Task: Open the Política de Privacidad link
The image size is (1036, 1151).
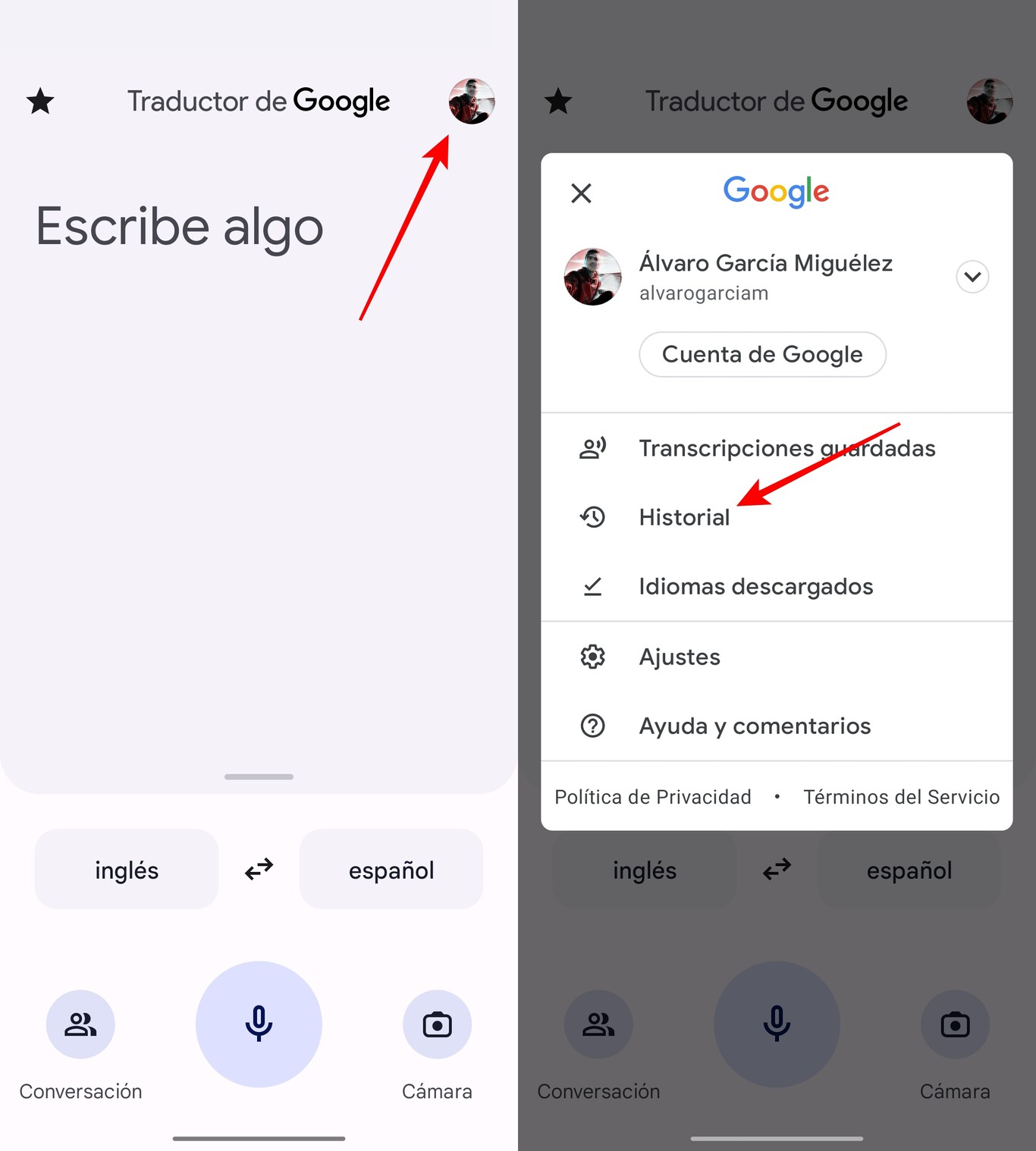Action: pyautogui.click(x=652, y=796)
